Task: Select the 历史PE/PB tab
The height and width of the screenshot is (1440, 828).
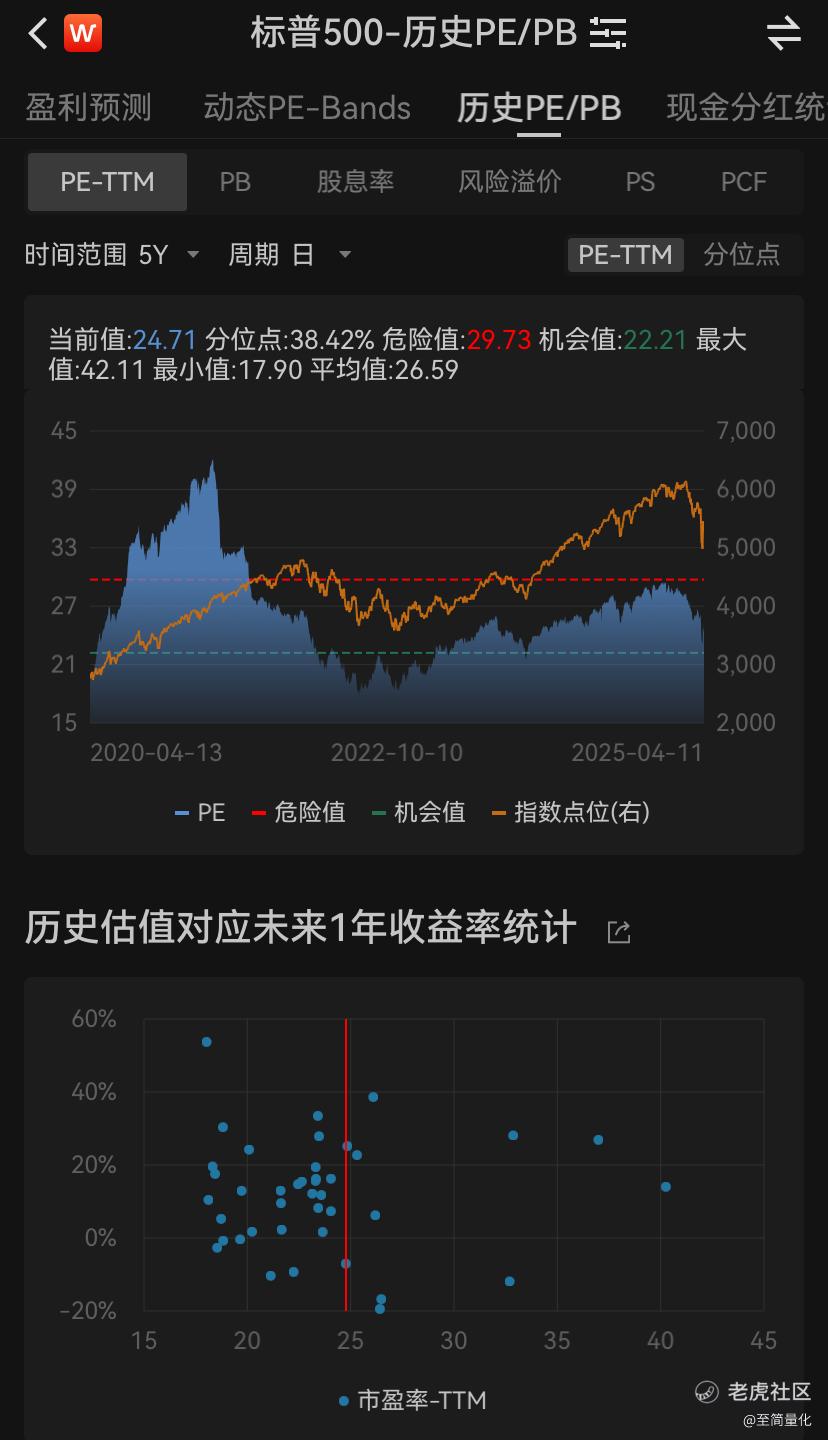Action: (539, 107)
